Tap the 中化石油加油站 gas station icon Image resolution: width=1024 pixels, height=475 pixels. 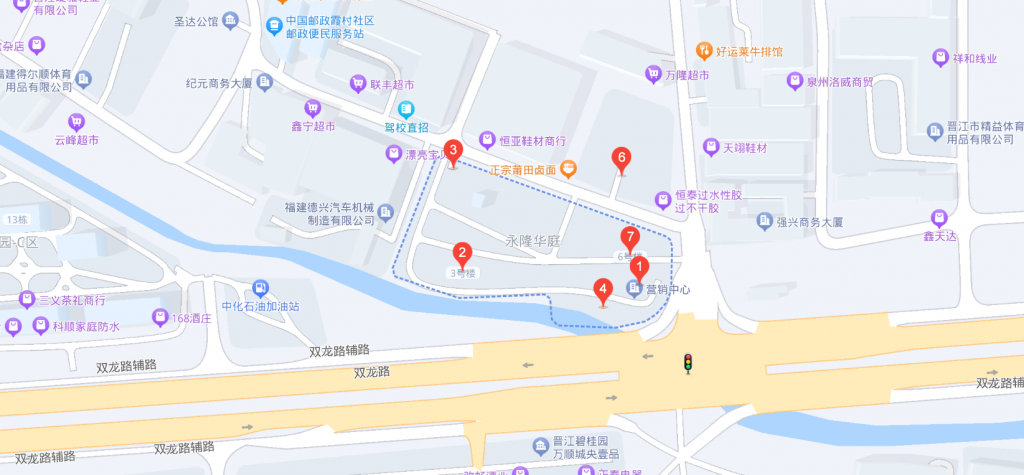261,288
